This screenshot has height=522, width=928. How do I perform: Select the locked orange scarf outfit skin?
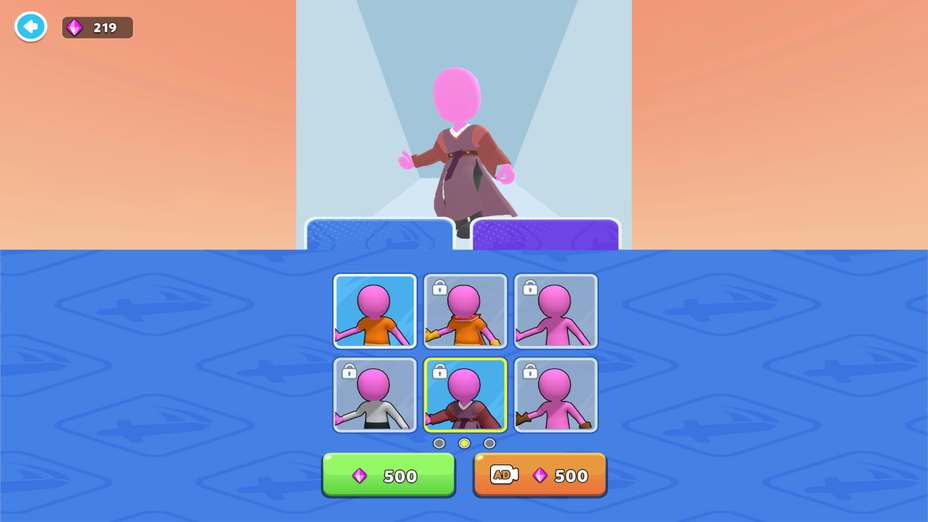point(465,311)
